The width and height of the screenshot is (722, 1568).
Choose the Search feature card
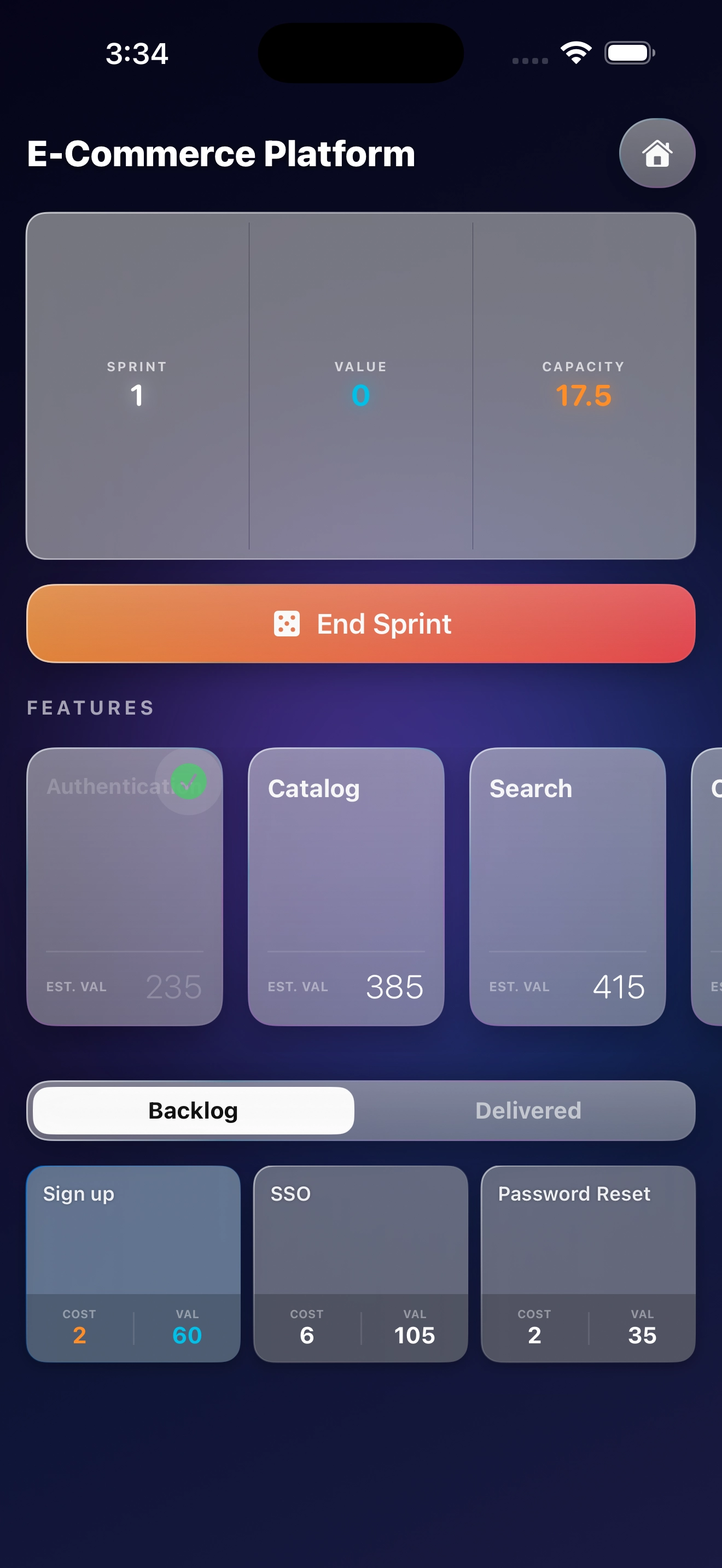pyautogui.click(x=567, y=886)
